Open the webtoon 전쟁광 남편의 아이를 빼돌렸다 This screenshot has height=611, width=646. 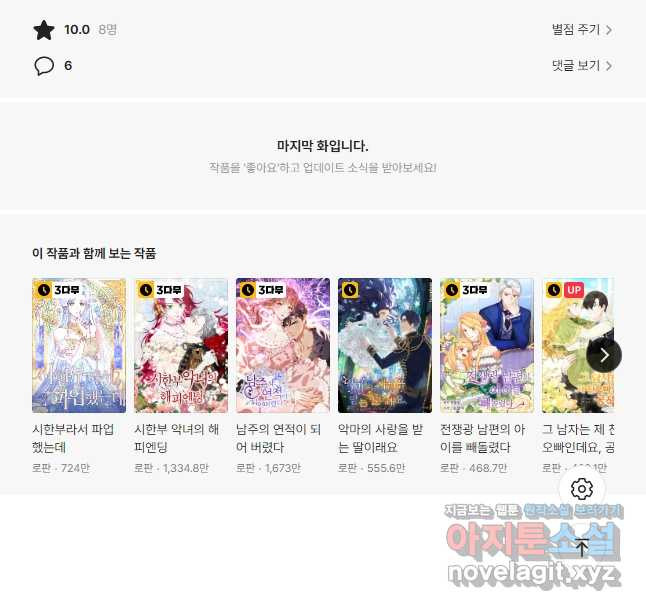tap(487, 345)
